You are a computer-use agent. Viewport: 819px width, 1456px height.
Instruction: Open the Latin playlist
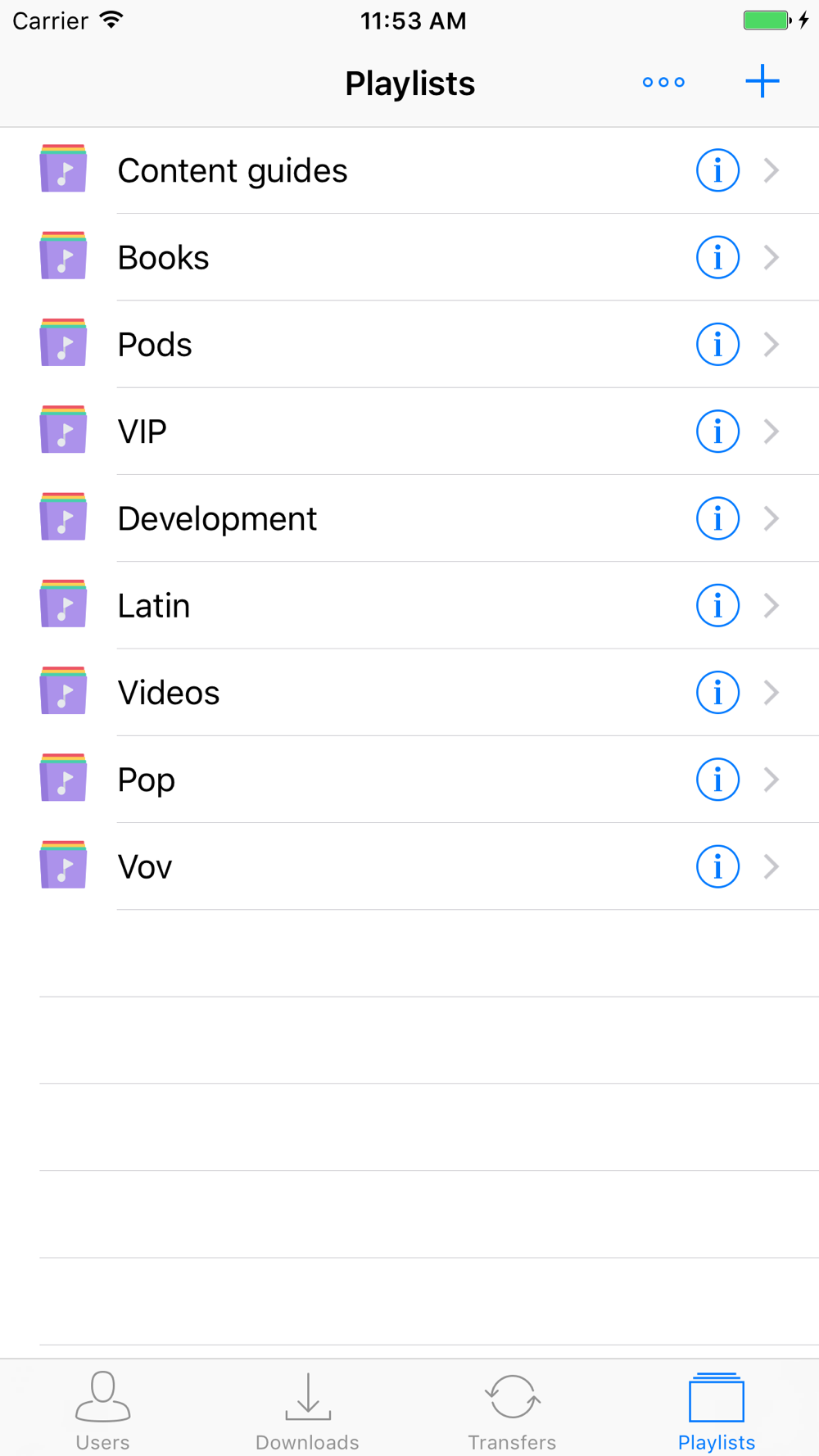click(x=409, y=605)
